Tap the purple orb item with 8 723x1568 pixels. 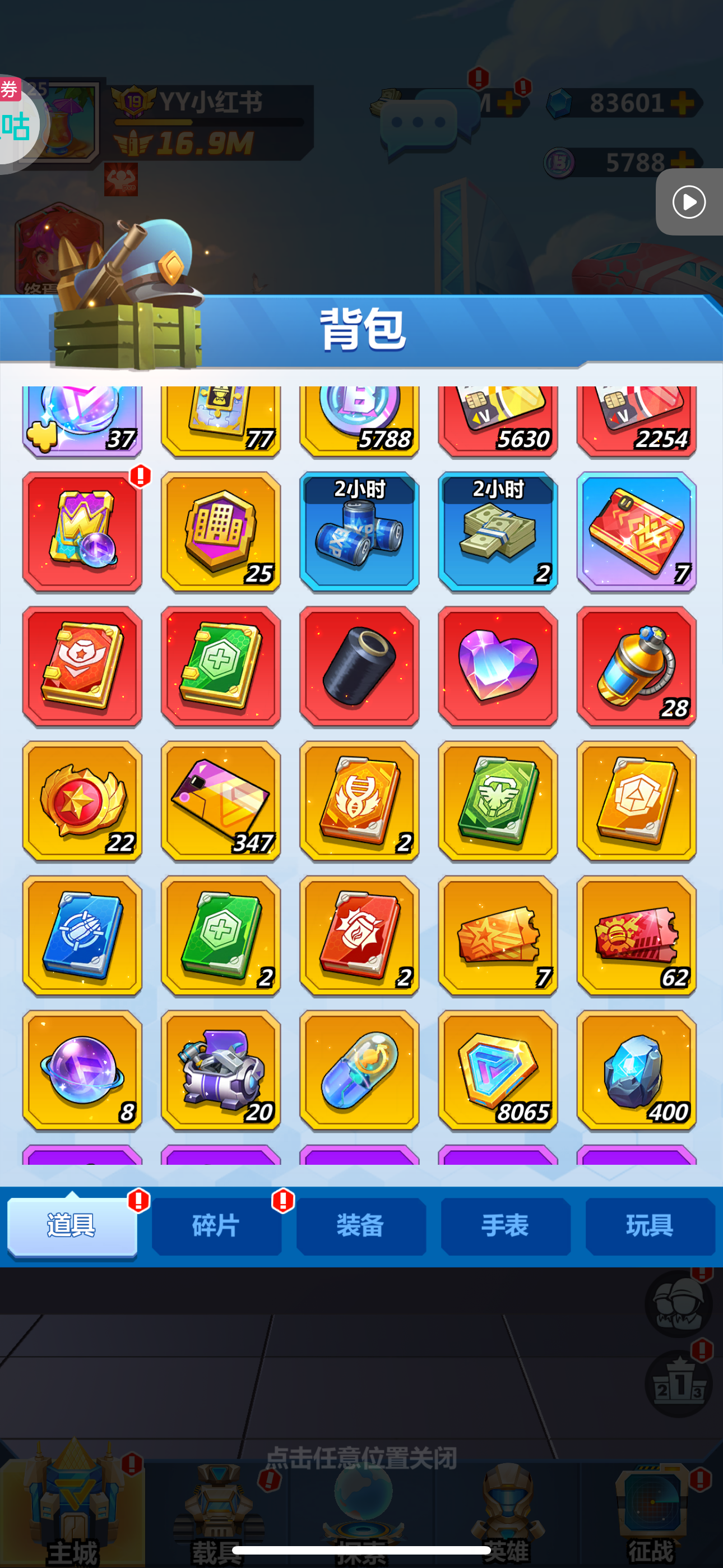[x=82, y=1071]
